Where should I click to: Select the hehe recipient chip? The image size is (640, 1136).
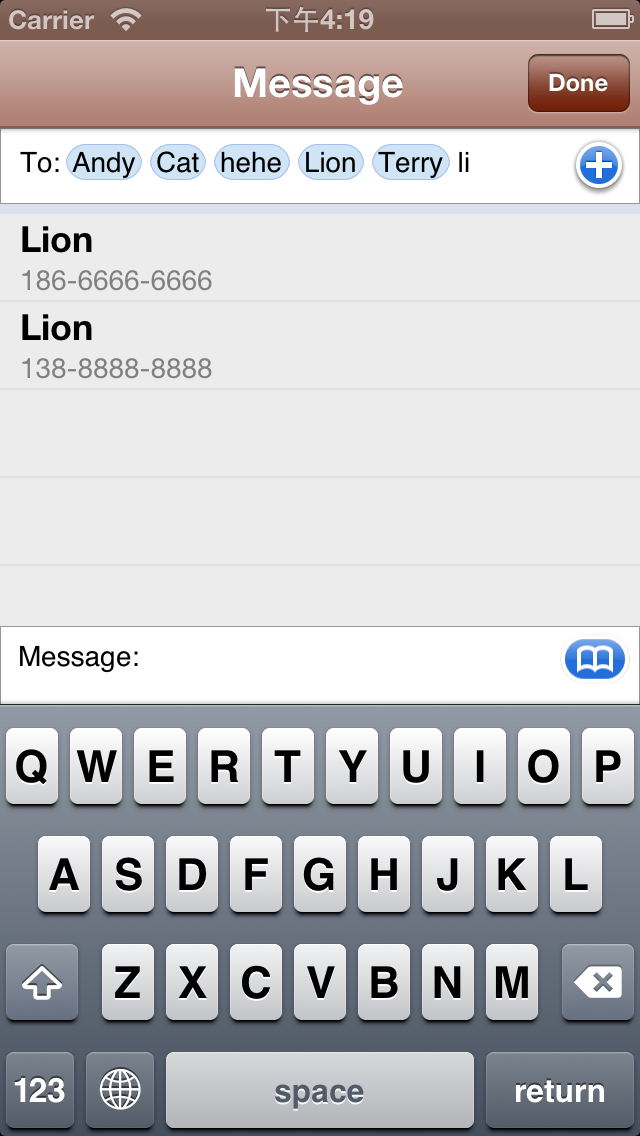pos(252,163)
